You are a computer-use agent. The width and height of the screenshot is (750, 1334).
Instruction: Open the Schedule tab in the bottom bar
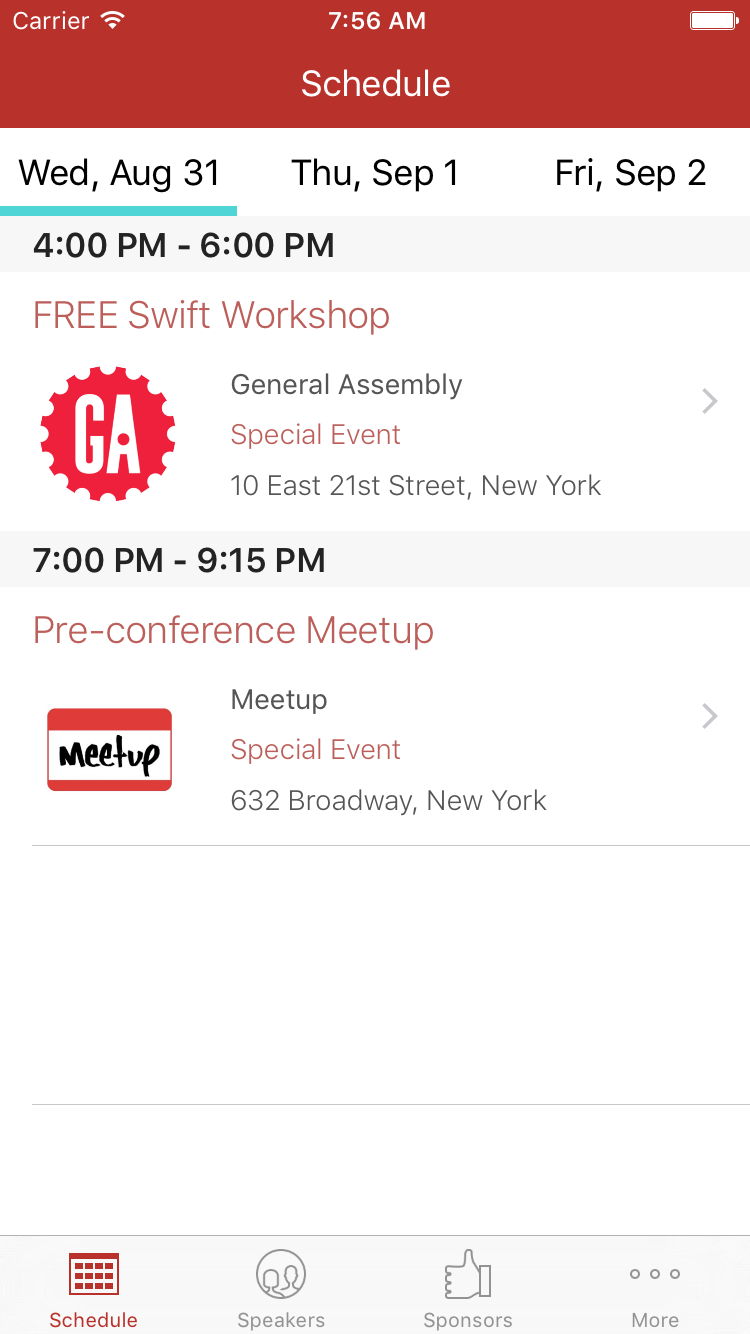tap(94, 1288)
